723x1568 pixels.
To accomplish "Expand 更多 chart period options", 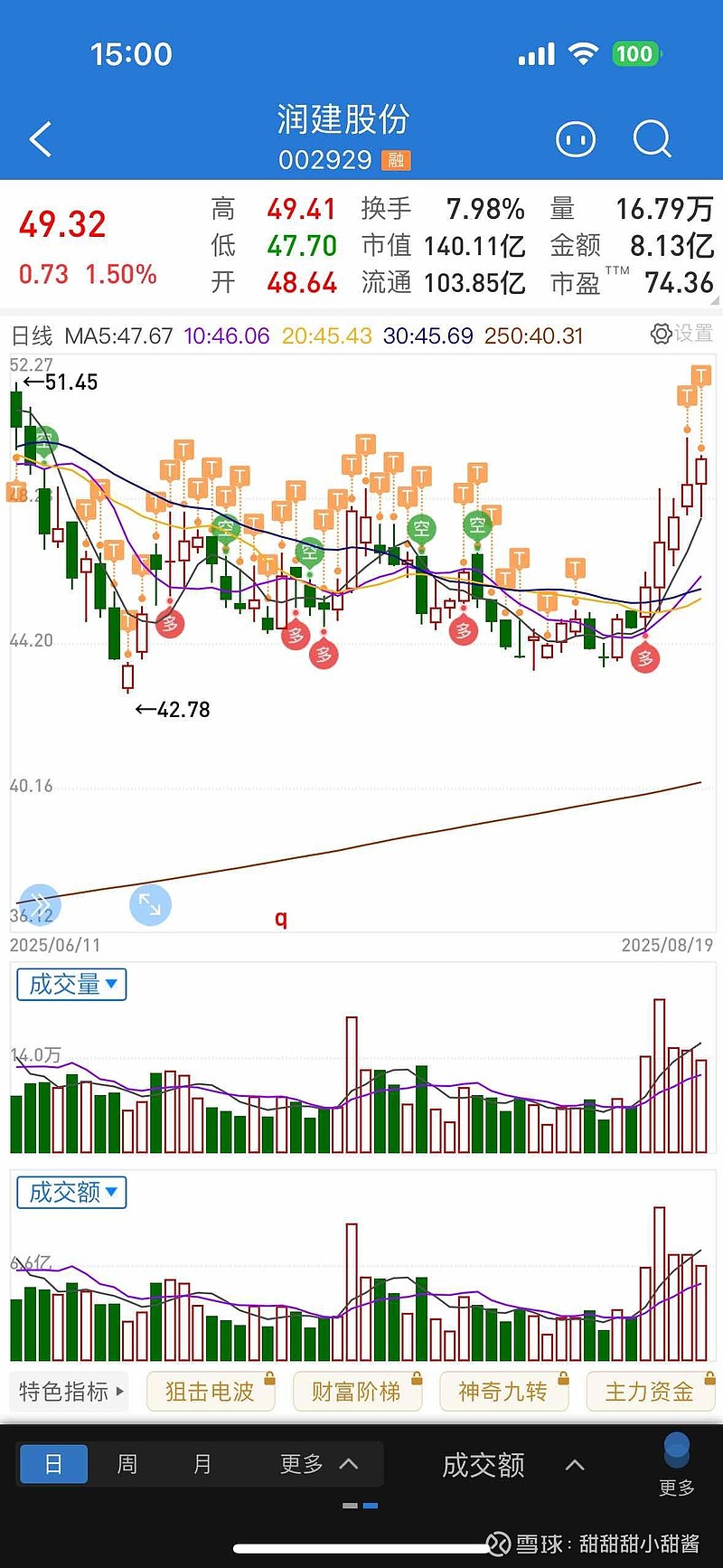I will (319, 1464).
